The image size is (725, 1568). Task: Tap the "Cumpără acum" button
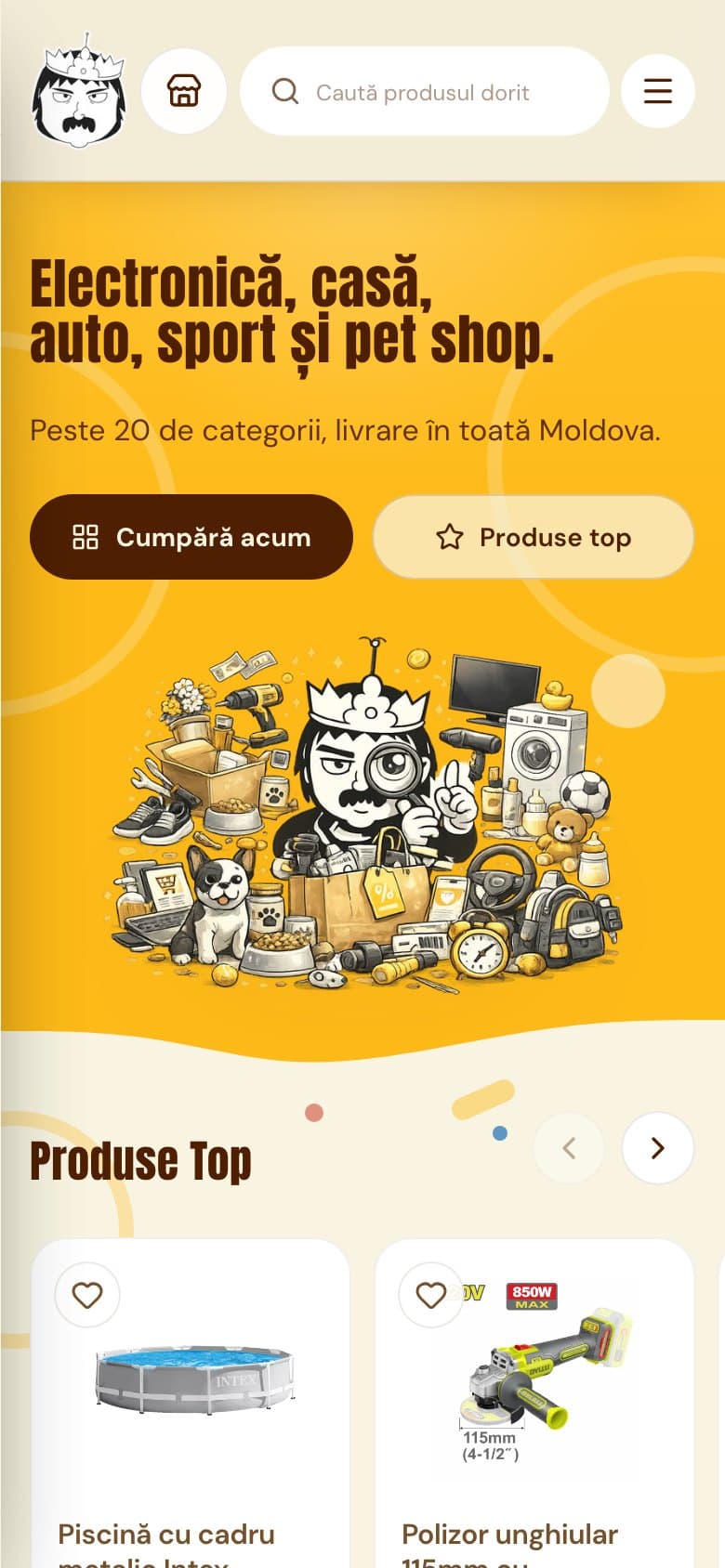click(x=191, y=537)
